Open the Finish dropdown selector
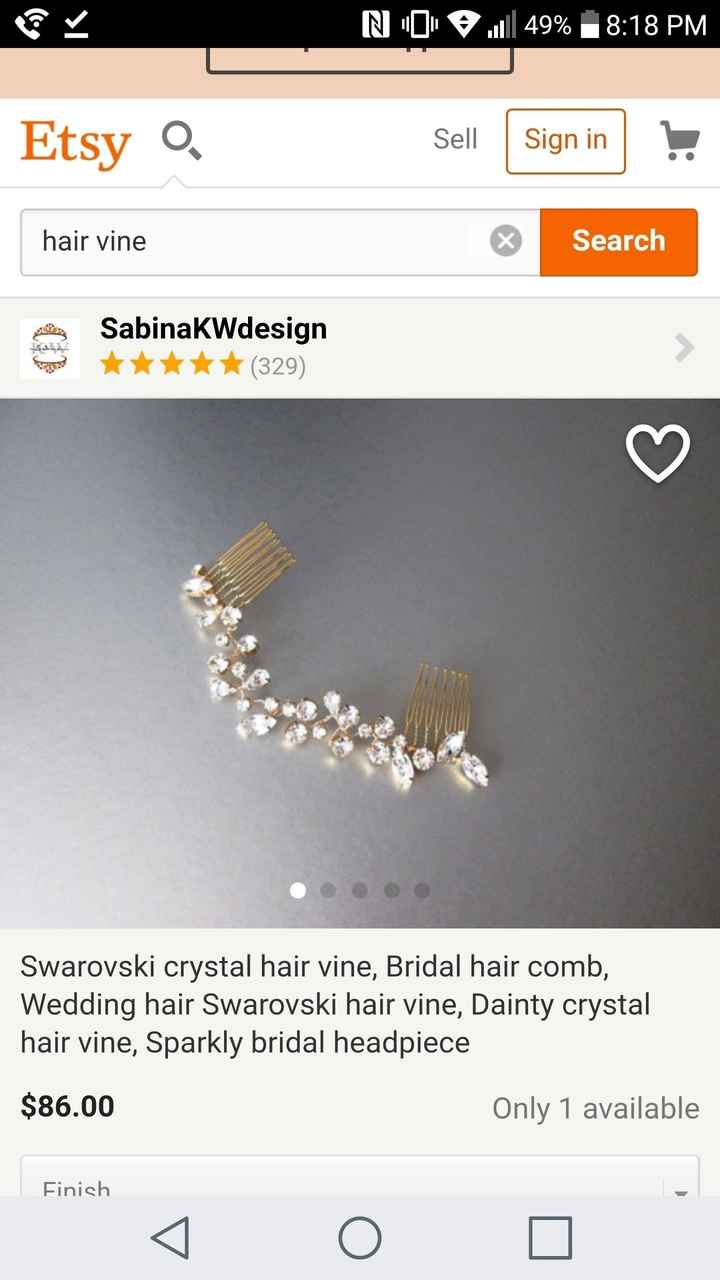Screen dimensions: 720x1280 click(x=360, y=1185)
